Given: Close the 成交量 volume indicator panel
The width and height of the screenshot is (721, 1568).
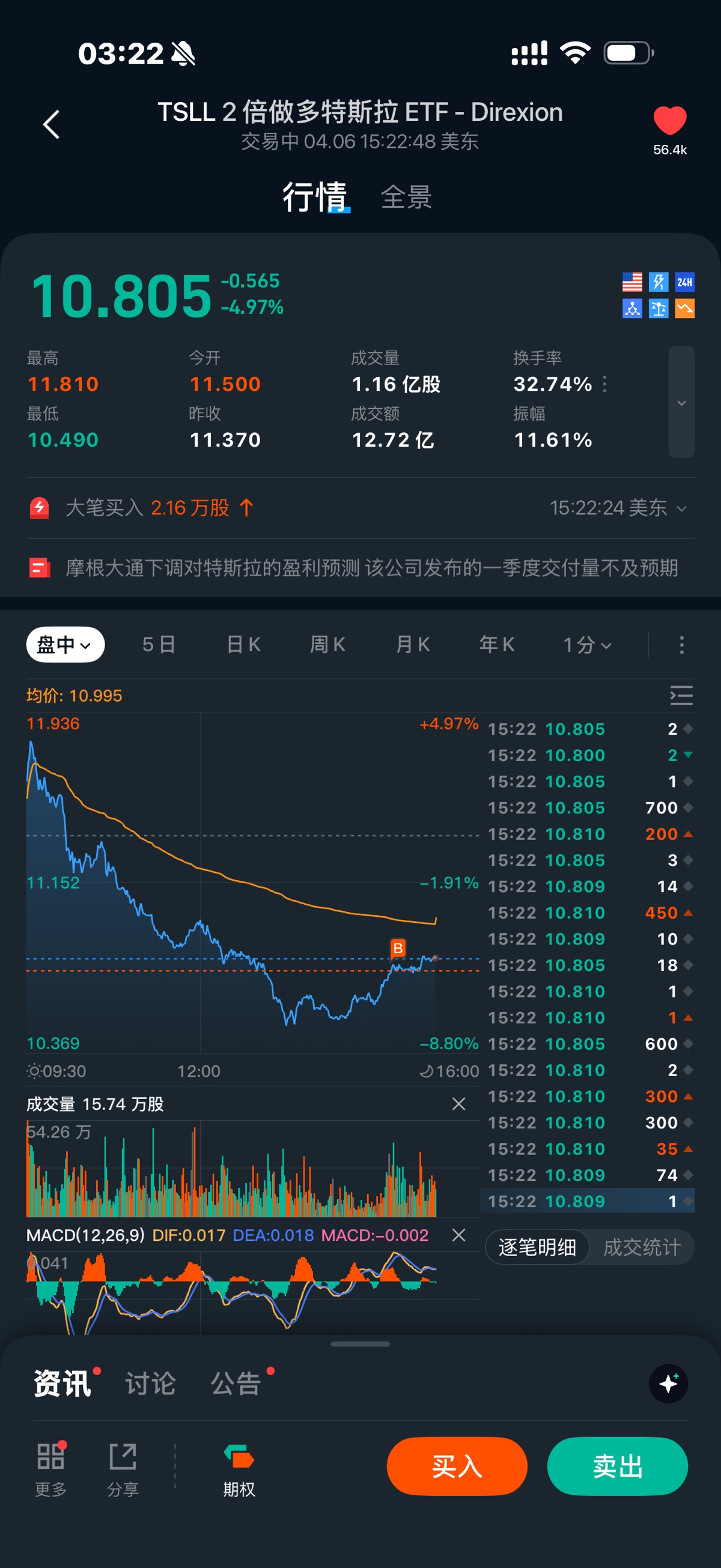Looking at the screenshot, I should tap(459, 1104).
